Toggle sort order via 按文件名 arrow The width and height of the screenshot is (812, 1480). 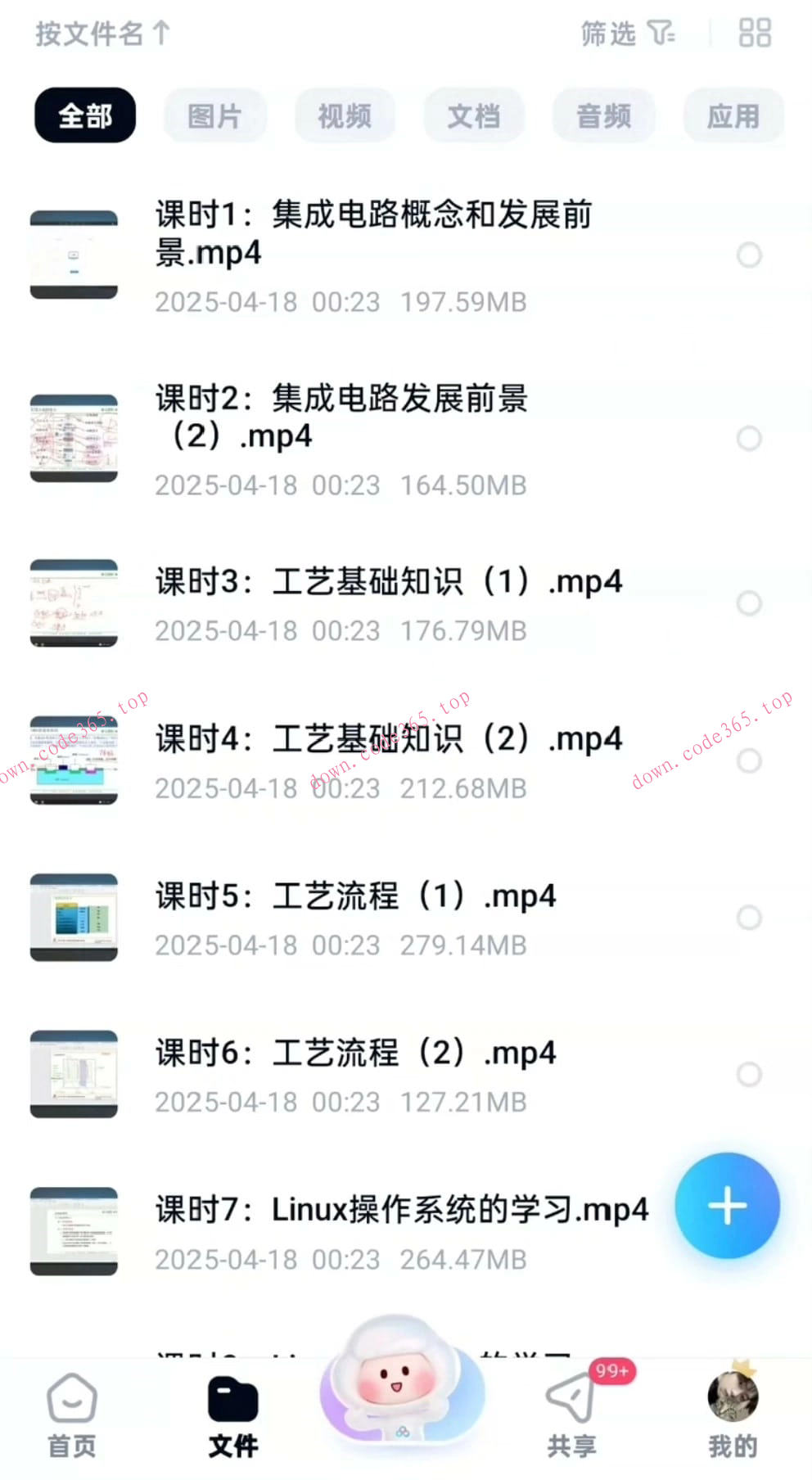pos(163,33)
